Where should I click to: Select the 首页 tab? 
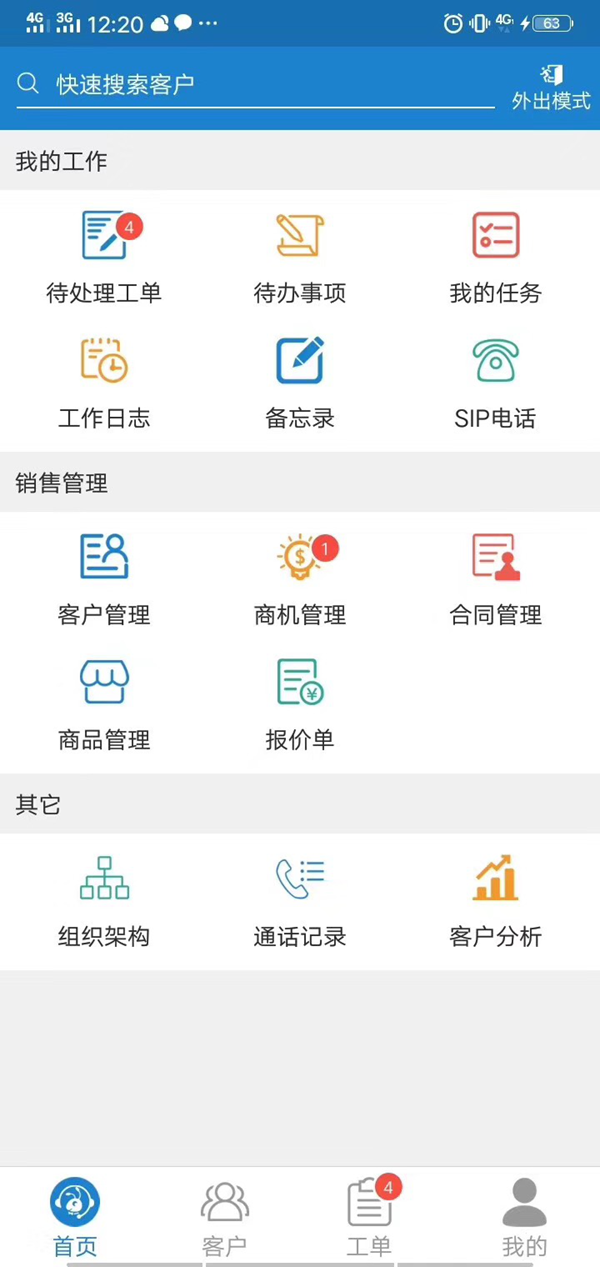click(75, 1218)
